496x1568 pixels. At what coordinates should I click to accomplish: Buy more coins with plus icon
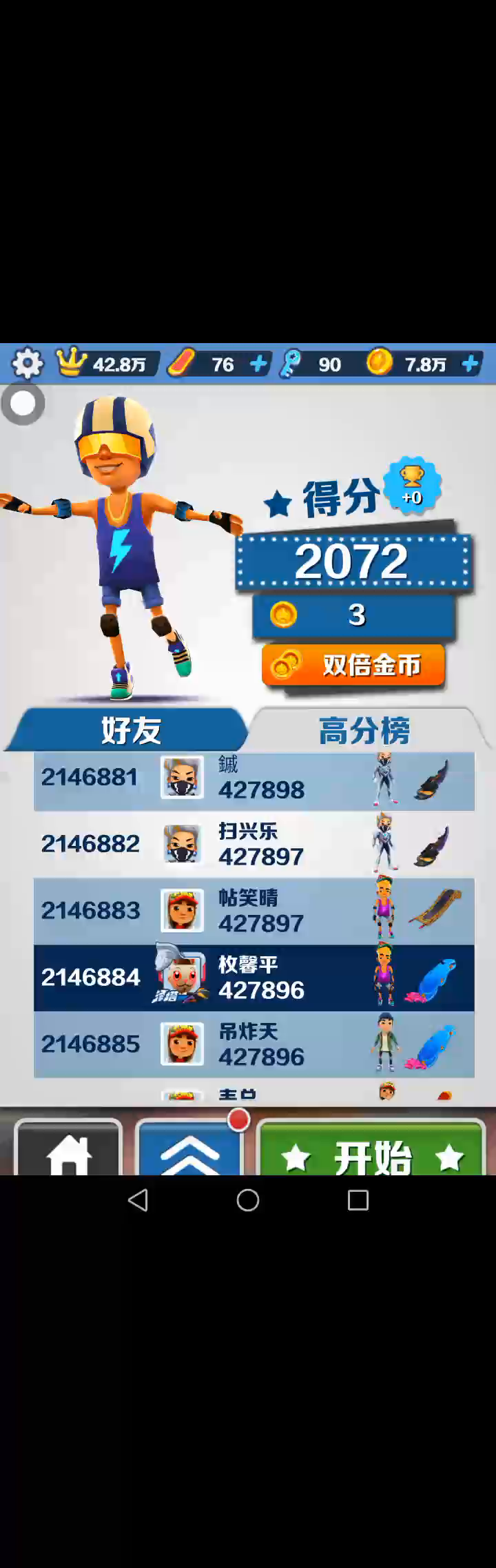coord(471,364)
